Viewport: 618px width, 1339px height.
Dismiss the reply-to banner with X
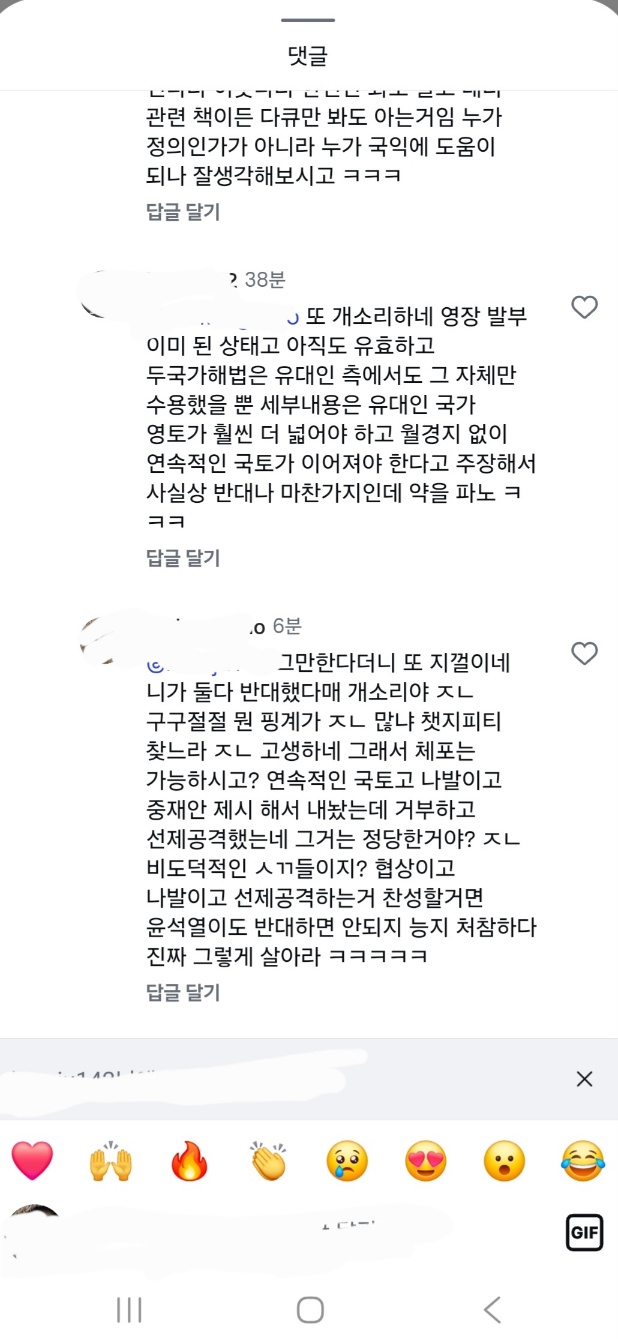pyautogui.click(x=585, y=1078)
